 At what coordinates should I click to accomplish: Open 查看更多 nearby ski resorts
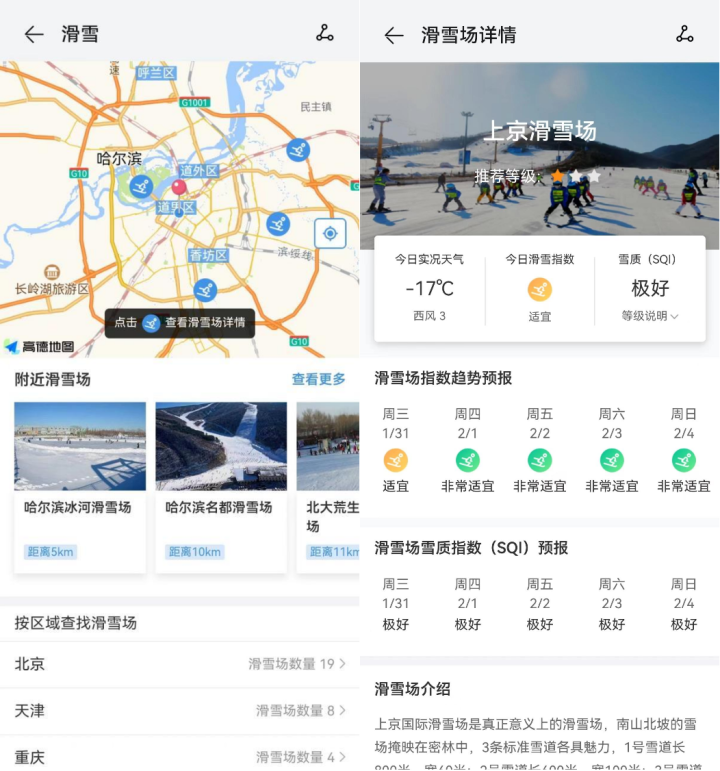coord(318,379)
